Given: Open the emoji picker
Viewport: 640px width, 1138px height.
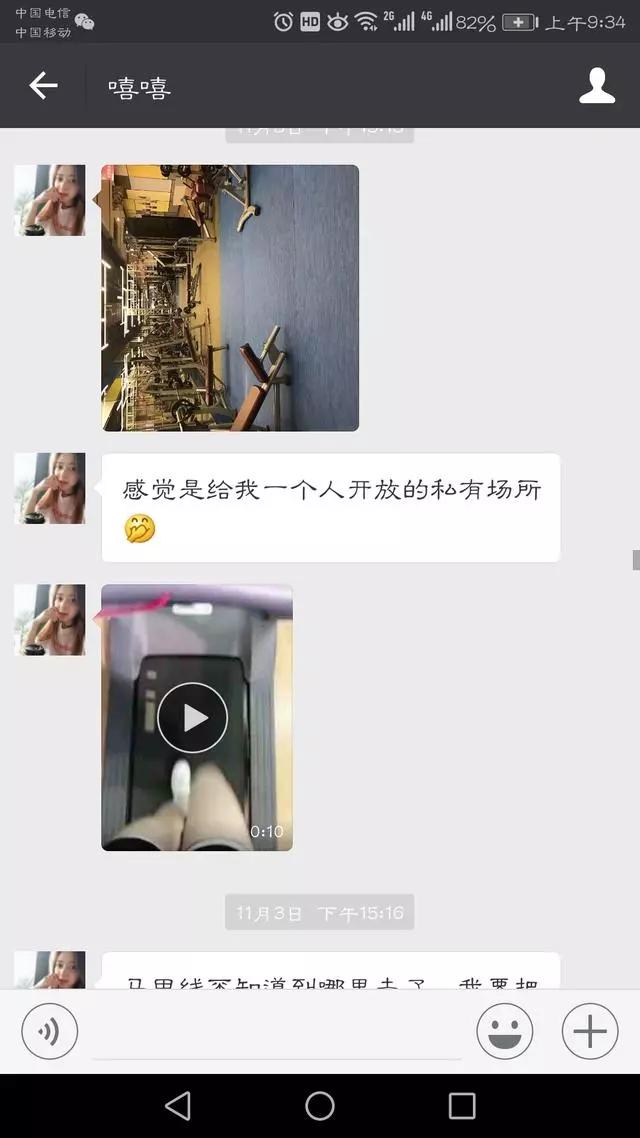Looking at the screenshot, I should coord(505,1031).
